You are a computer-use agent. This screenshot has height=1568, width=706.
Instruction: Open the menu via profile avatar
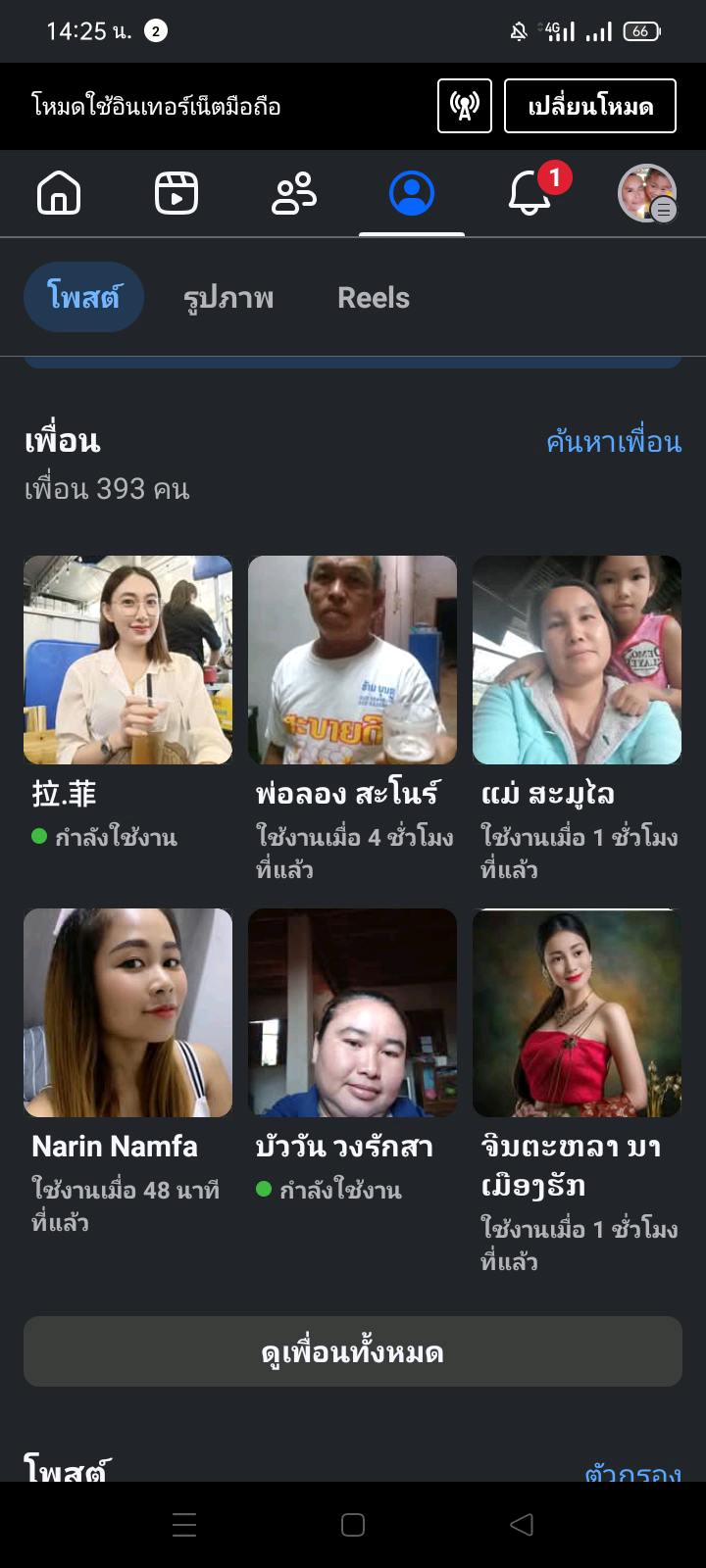pyautogui.click(x=647, y=193)
